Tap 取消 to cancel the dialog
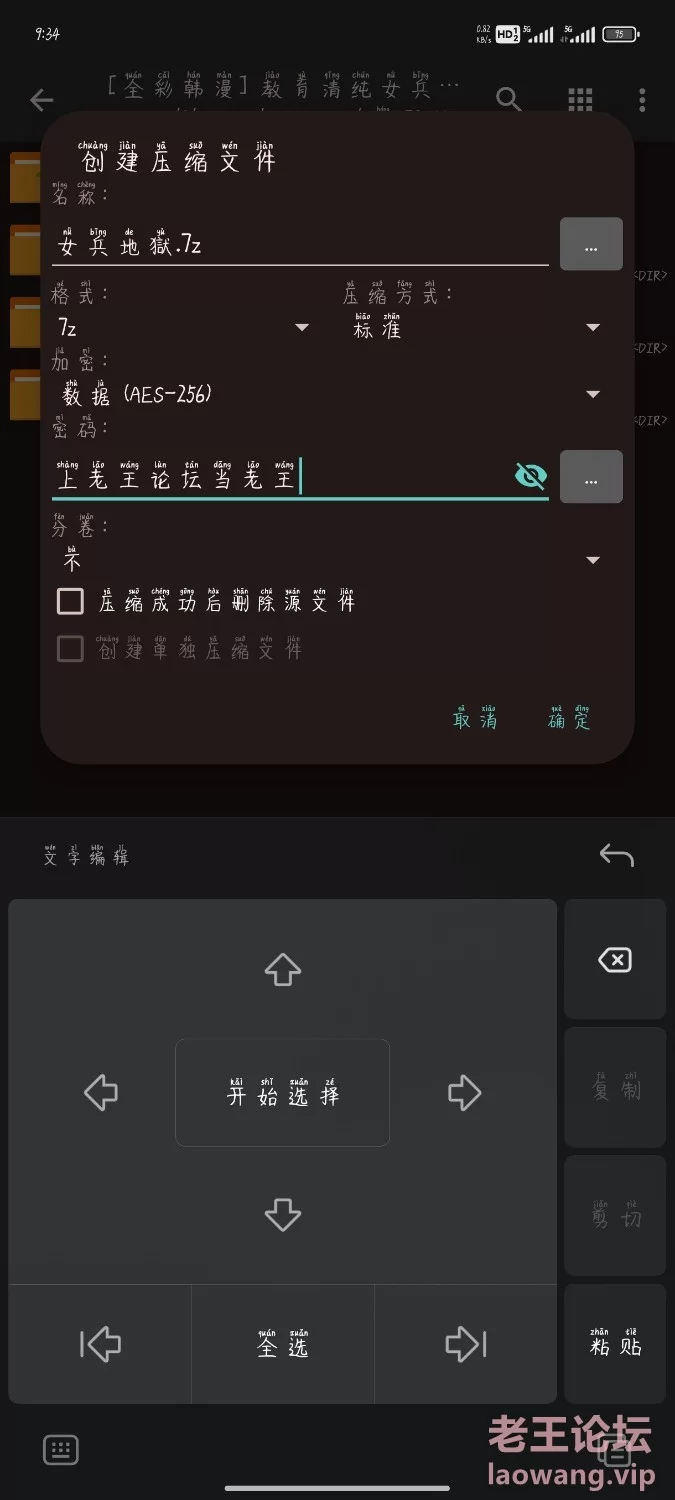This screenshot has height=1500, width=675. tap(475, 718)
